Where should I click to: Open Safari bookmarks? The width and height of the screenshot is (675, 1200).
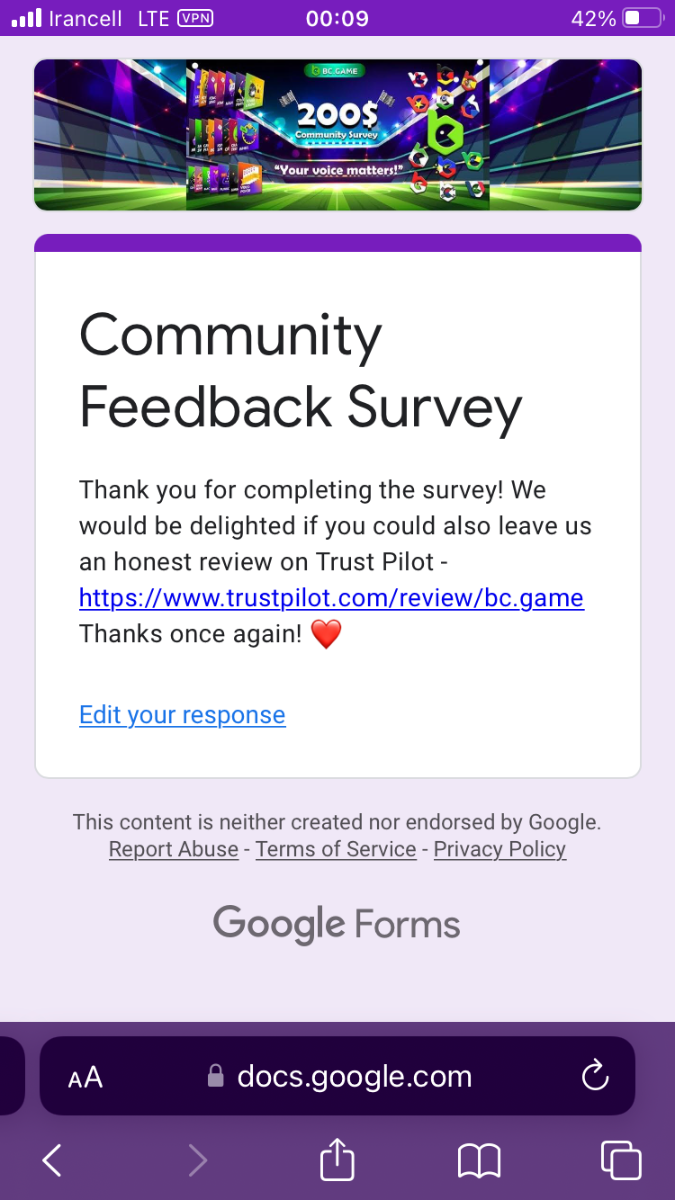point(479,1160)
